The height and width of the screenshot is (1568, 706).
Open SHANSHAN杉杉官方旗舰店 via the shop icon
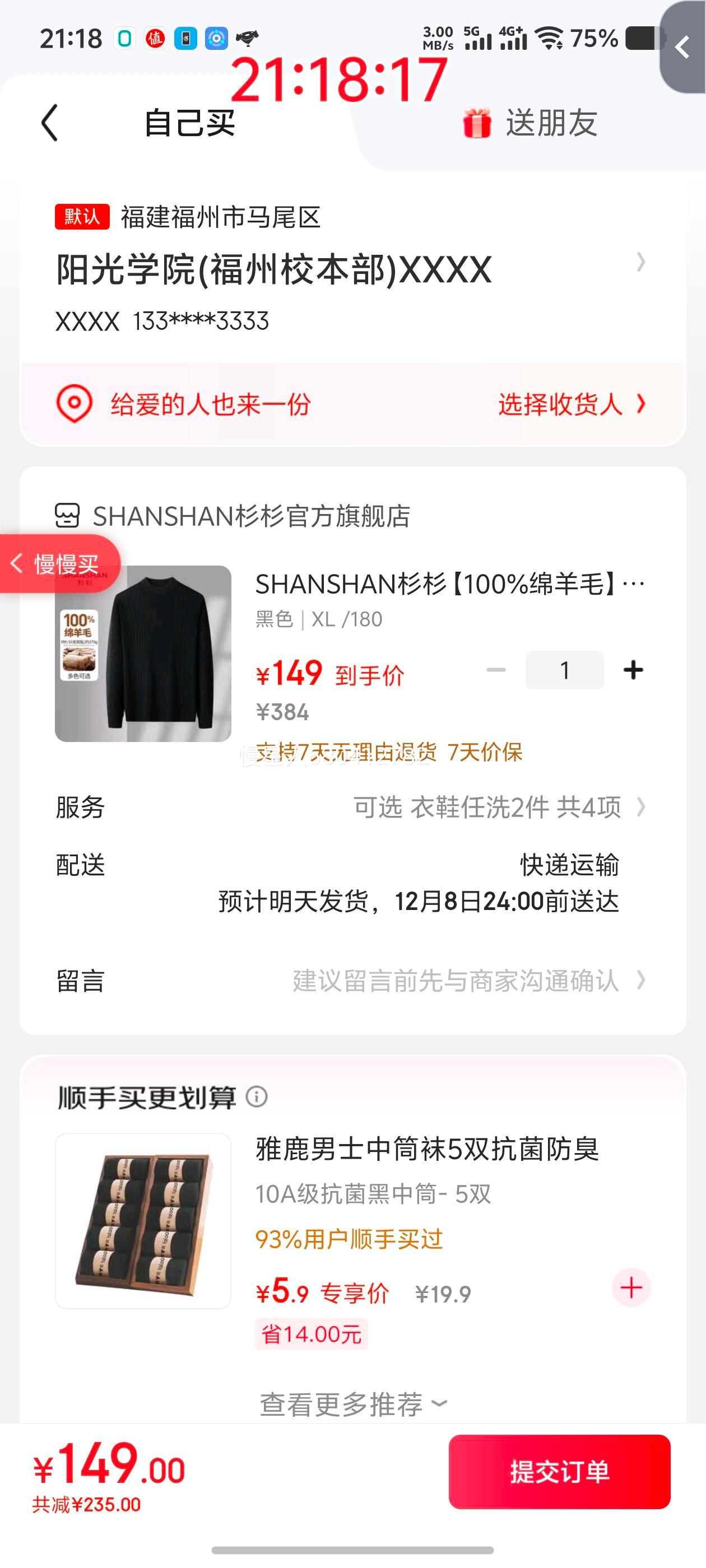69,517
